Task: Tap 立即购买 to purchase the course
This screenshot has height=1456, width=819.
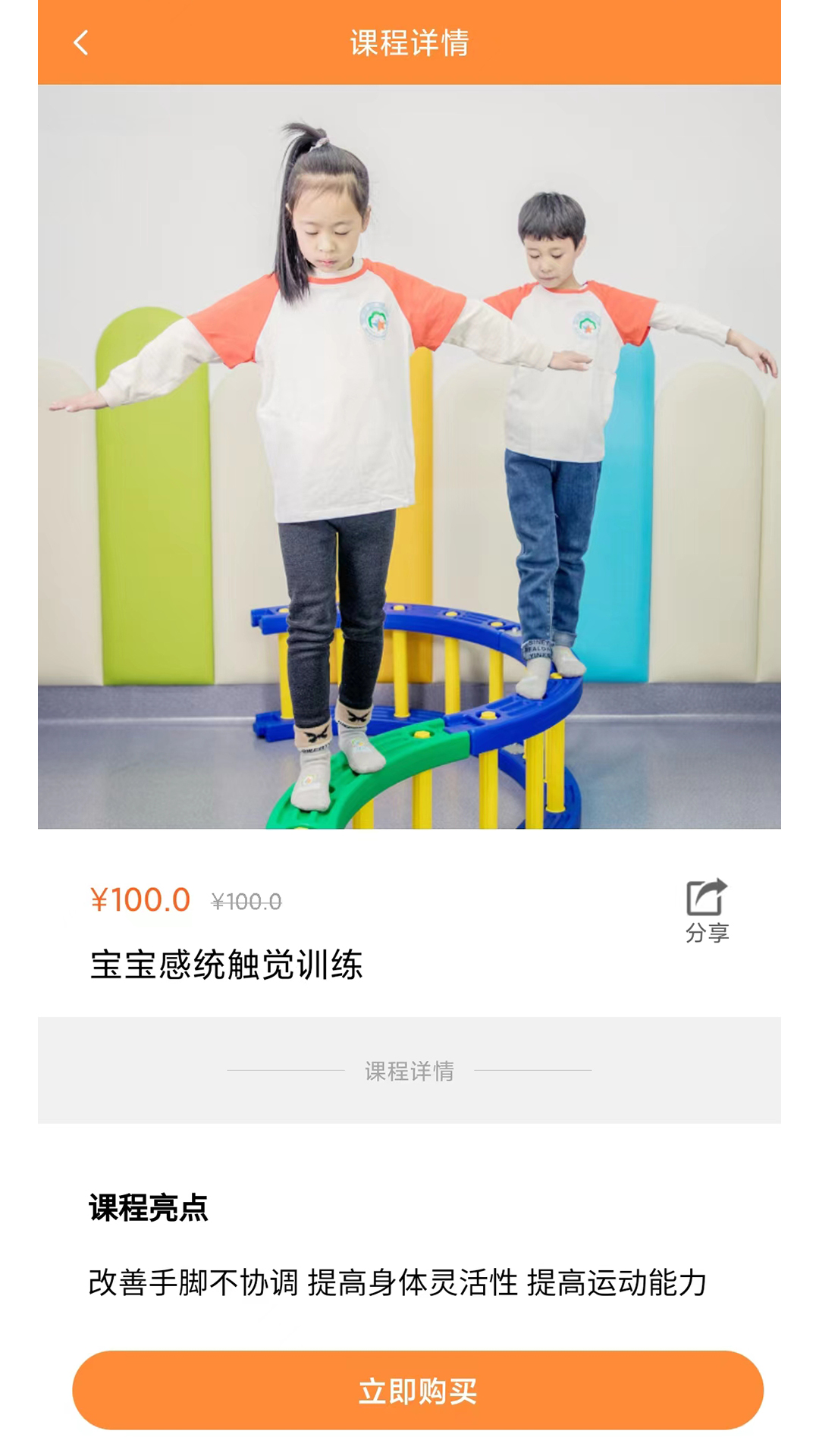Action: click(418, 1390)
